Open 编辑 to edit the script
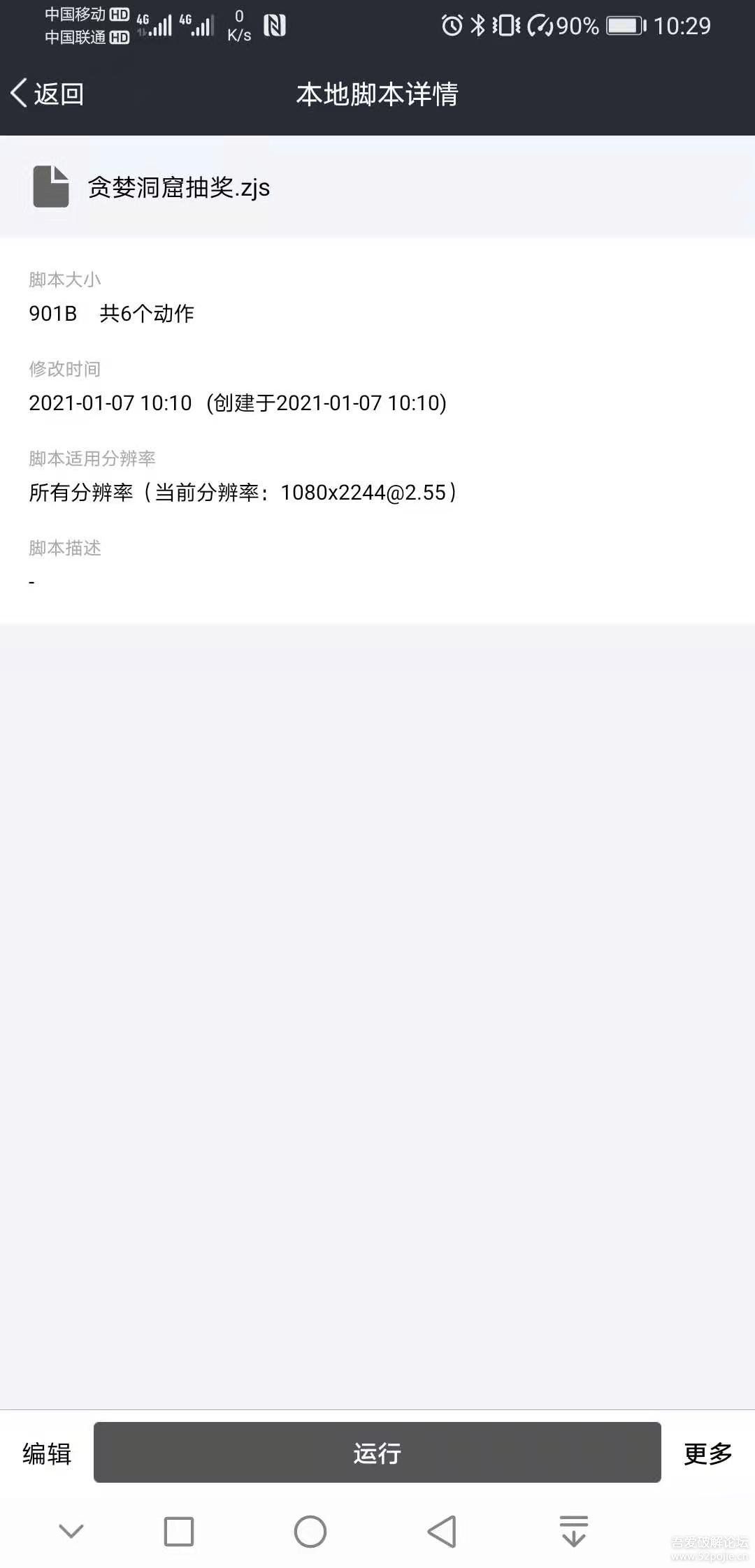The height and width of the screenshot is (1568, 755). coord(47,1453)
